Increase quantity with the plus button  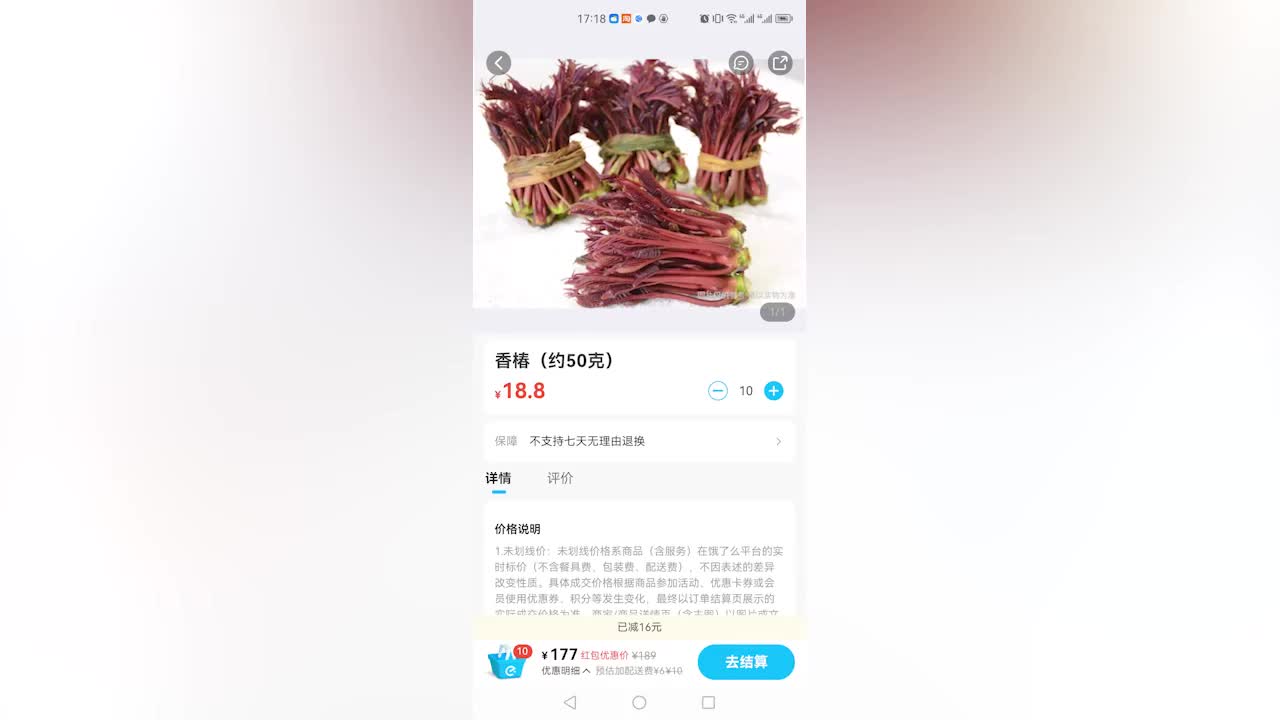774,391
